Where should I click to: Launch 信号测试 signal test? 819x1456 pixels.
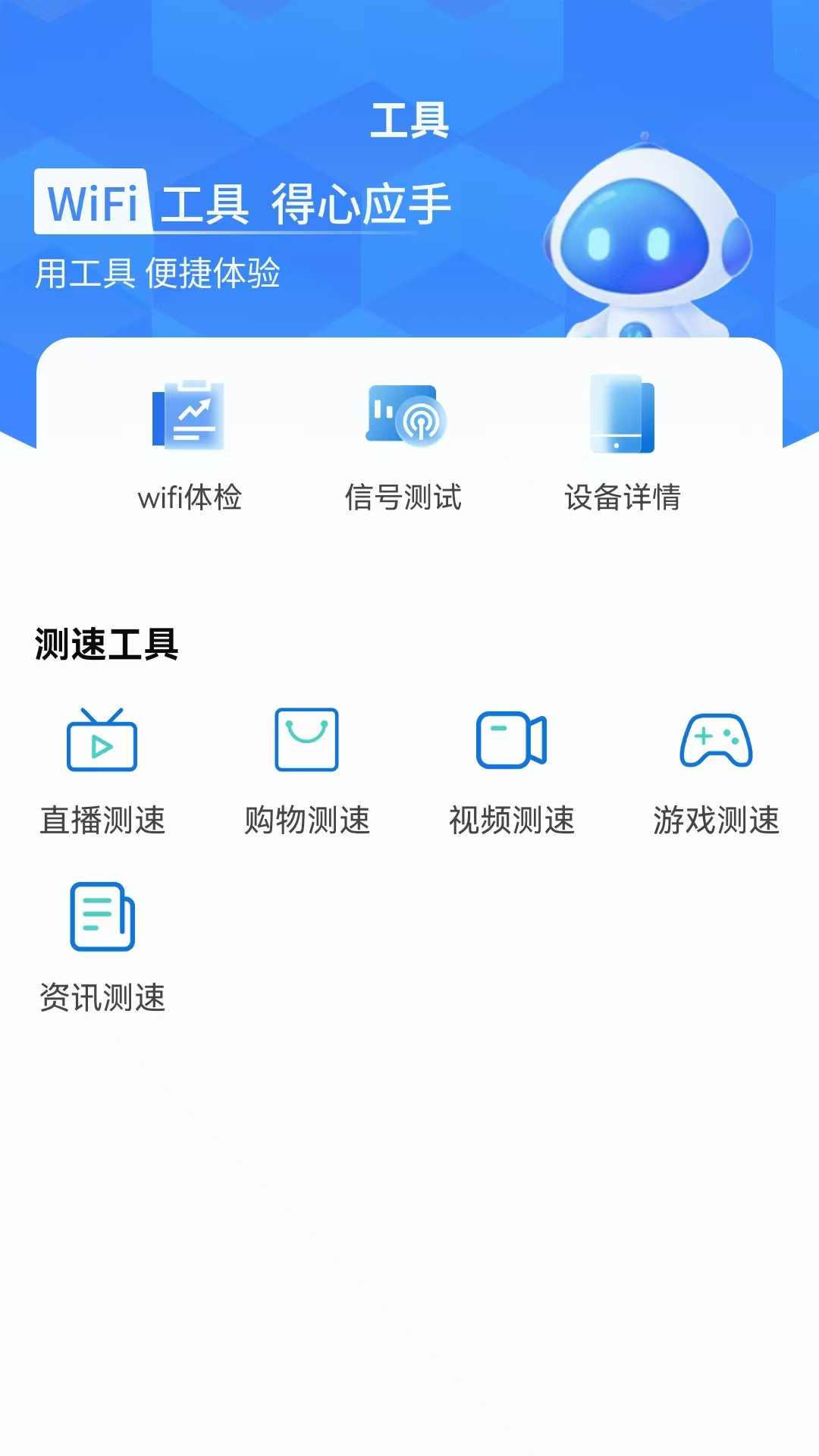click(403, 444)
